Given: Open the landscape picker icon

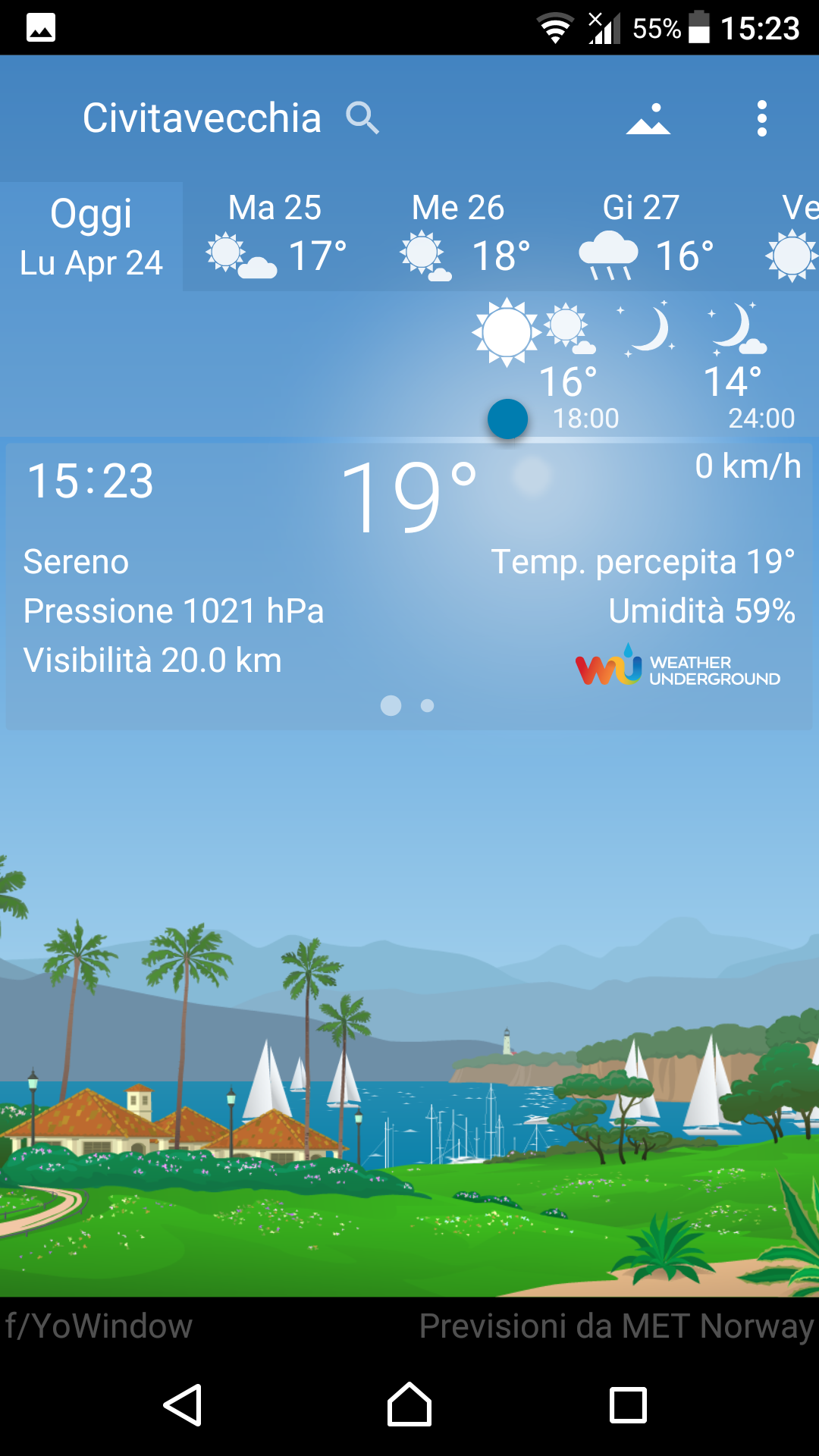Looking at the screenshot, I should point(648,119).
